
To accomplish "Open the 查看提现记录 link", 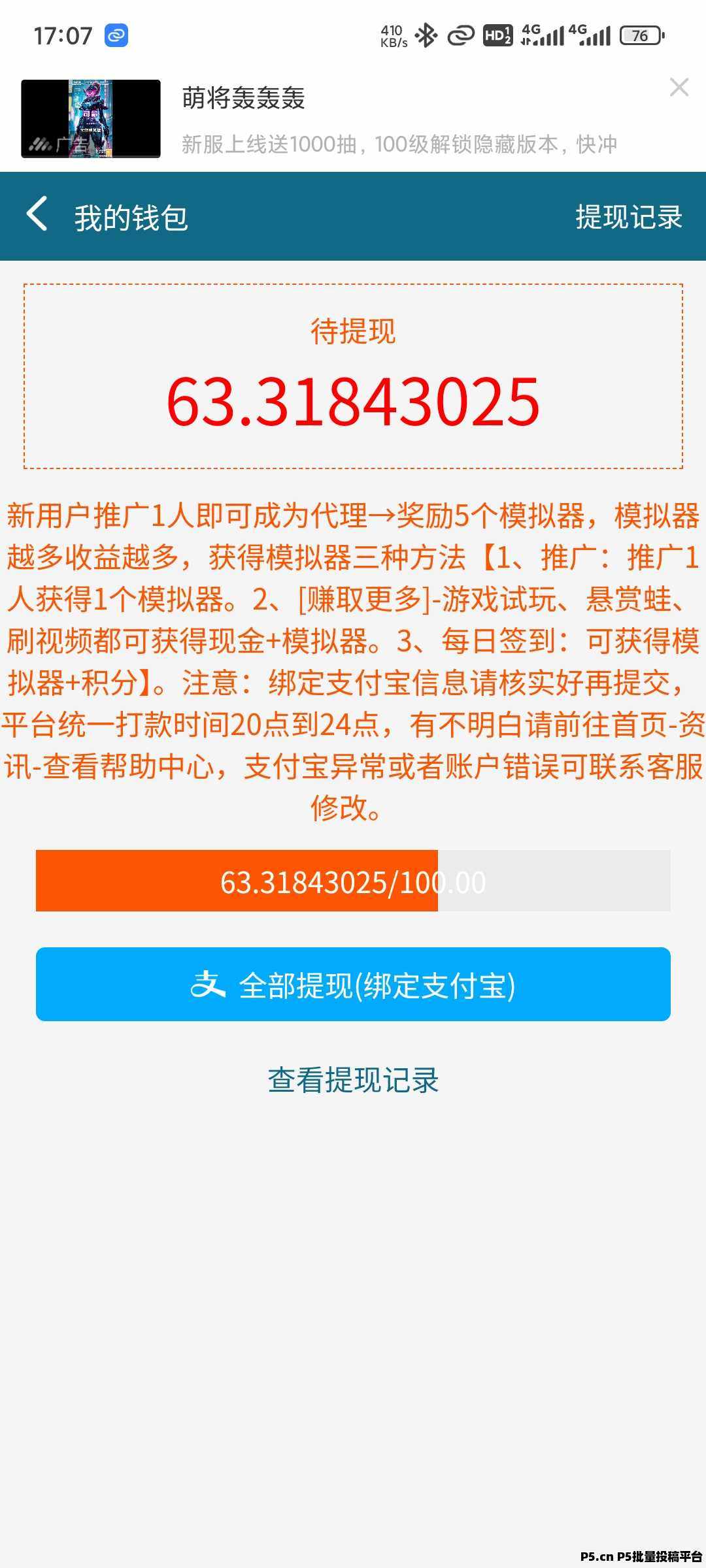I will [353, 1080].
